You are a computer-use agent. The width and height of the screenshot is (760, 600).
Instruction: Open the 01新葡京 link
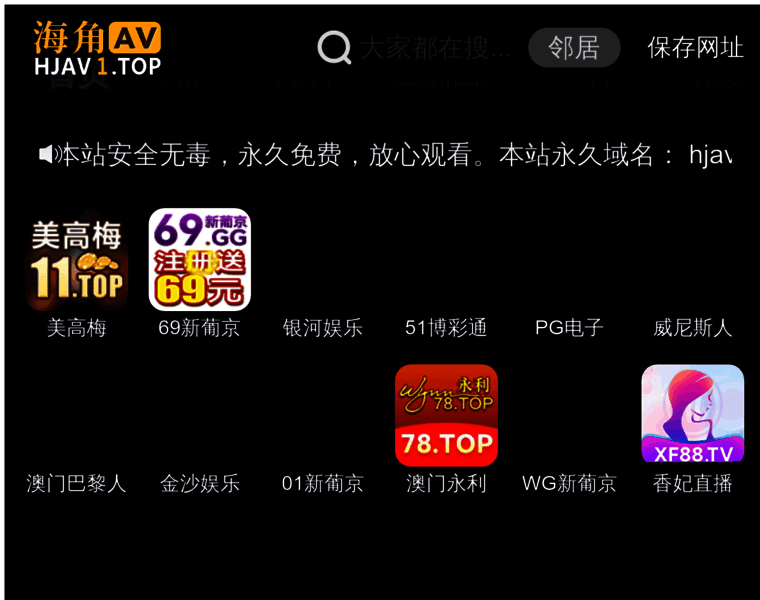click(x=323, y=483)
